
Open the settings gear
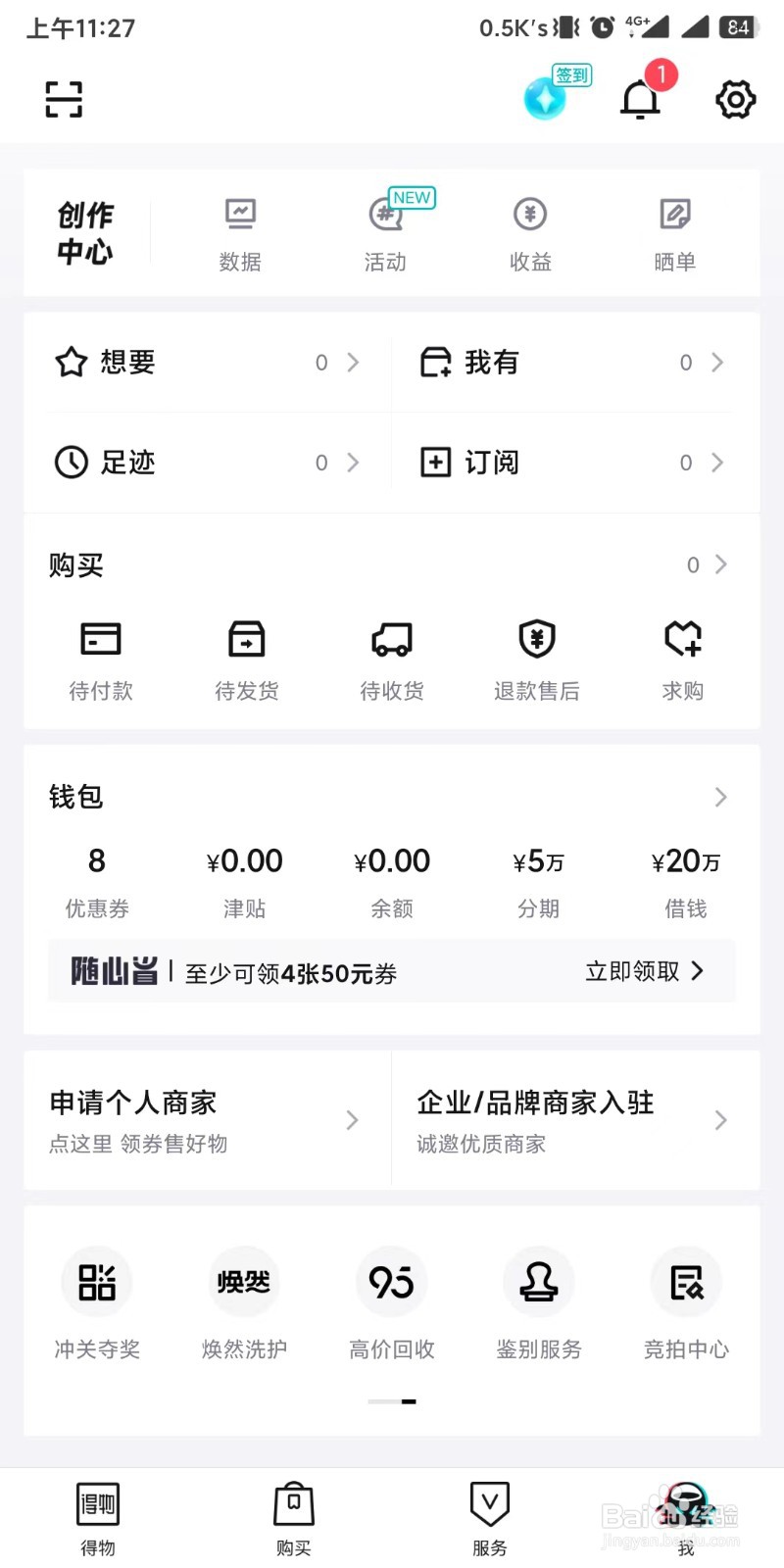click(x=735, y=99)
